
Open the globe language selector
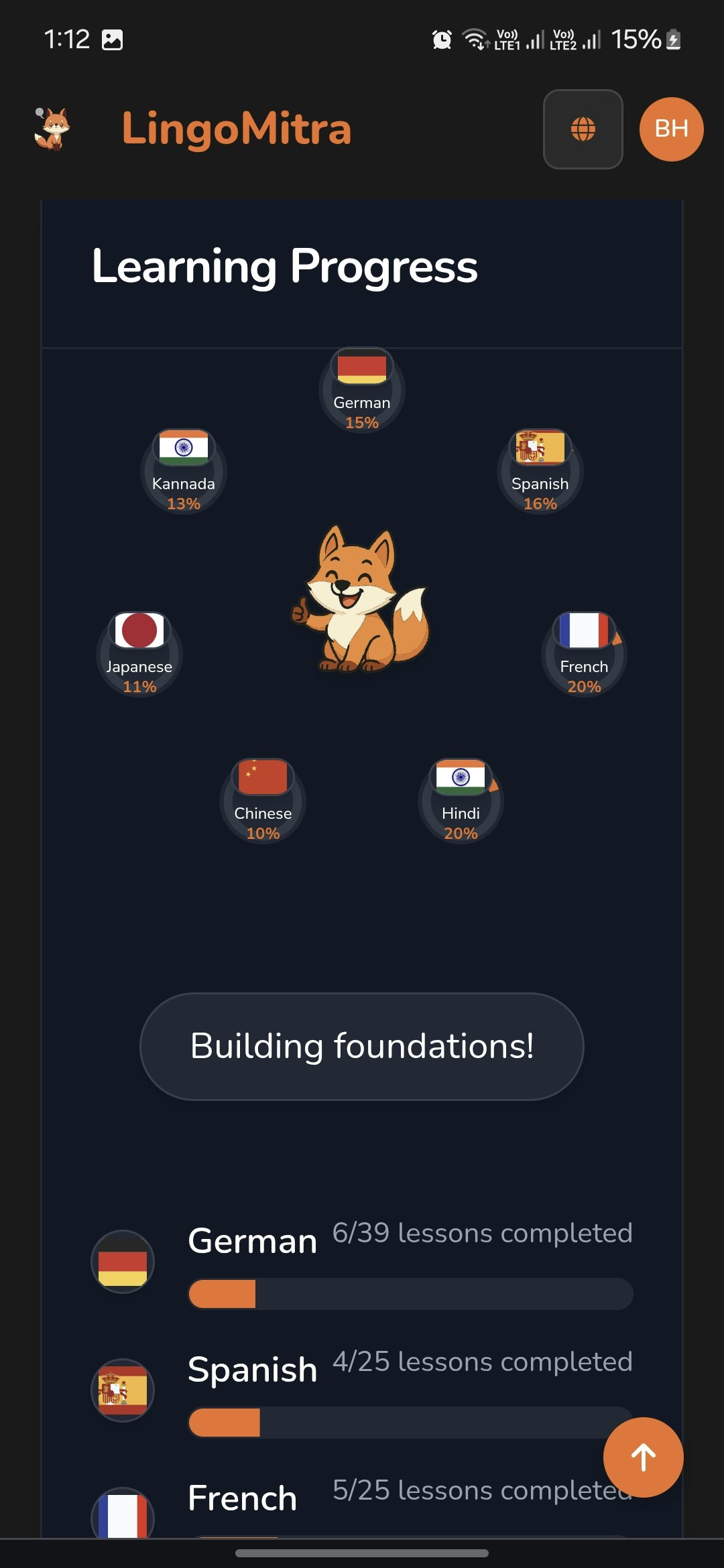(583, 129)
